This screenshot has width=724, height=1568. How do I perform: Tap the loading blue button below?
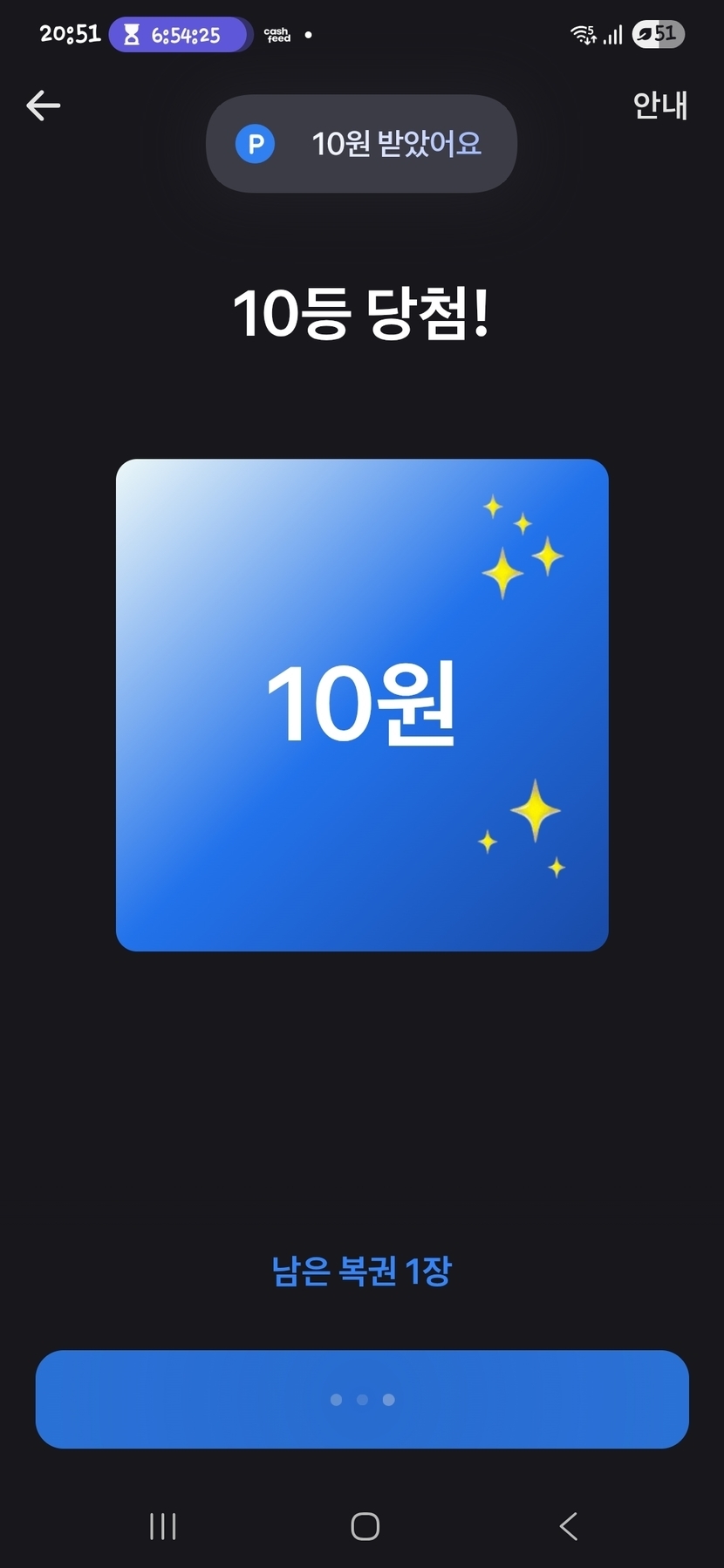(362, 1399)
